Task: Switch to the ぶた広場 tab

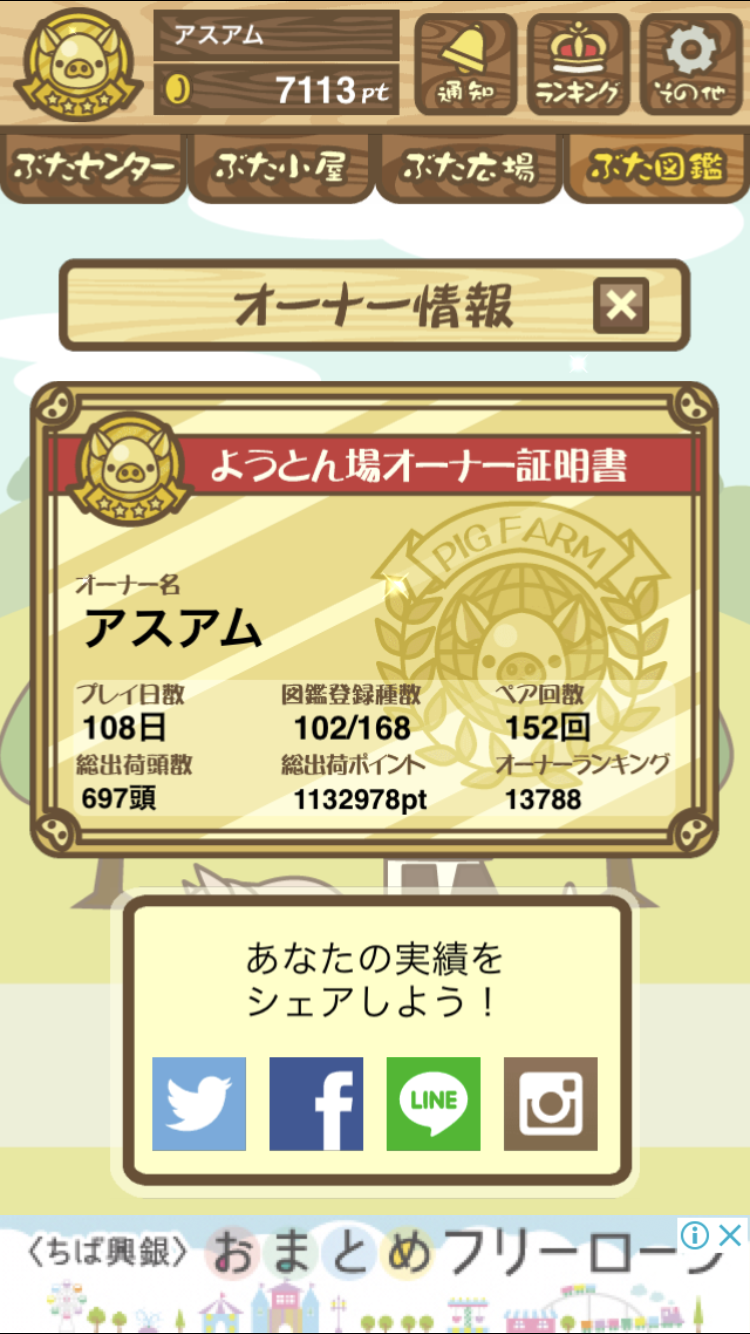Action: tap(468, 167)
